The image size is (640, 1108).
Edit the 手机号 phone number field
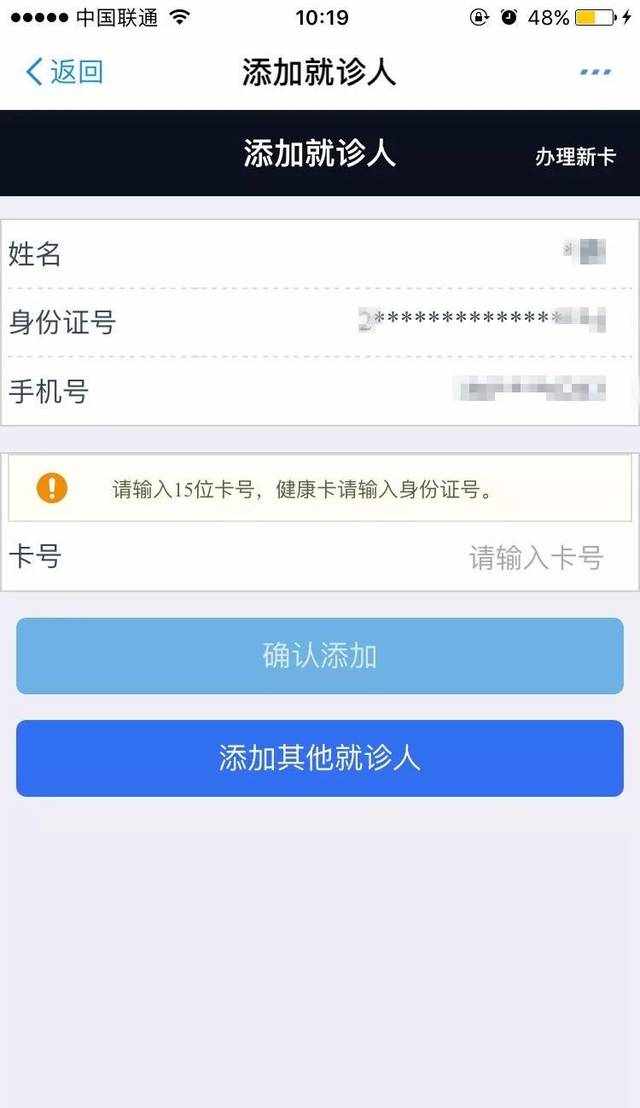click(x=320, y=391)
